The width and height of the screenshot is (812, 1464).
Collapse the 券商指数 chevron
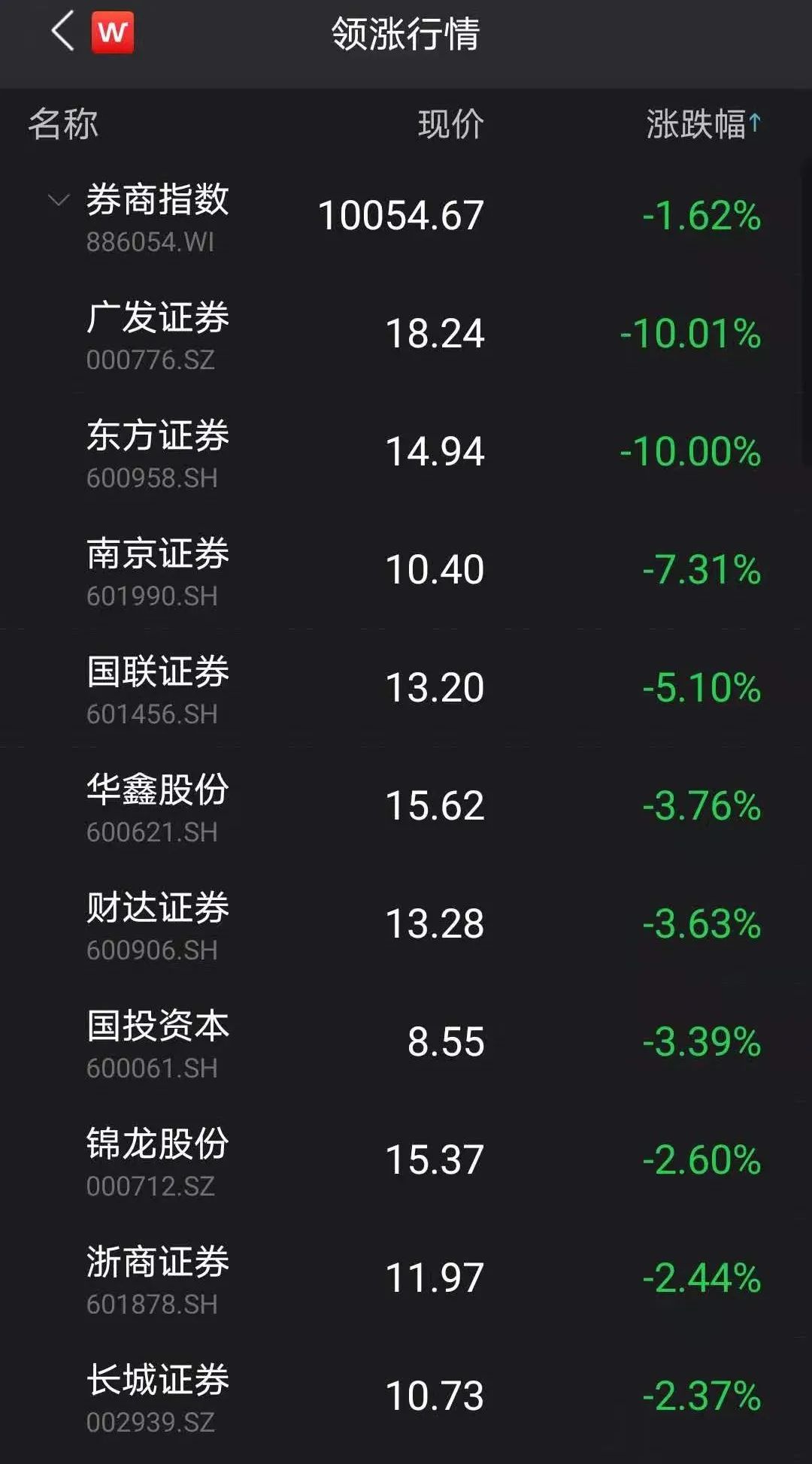coord(58,200)
